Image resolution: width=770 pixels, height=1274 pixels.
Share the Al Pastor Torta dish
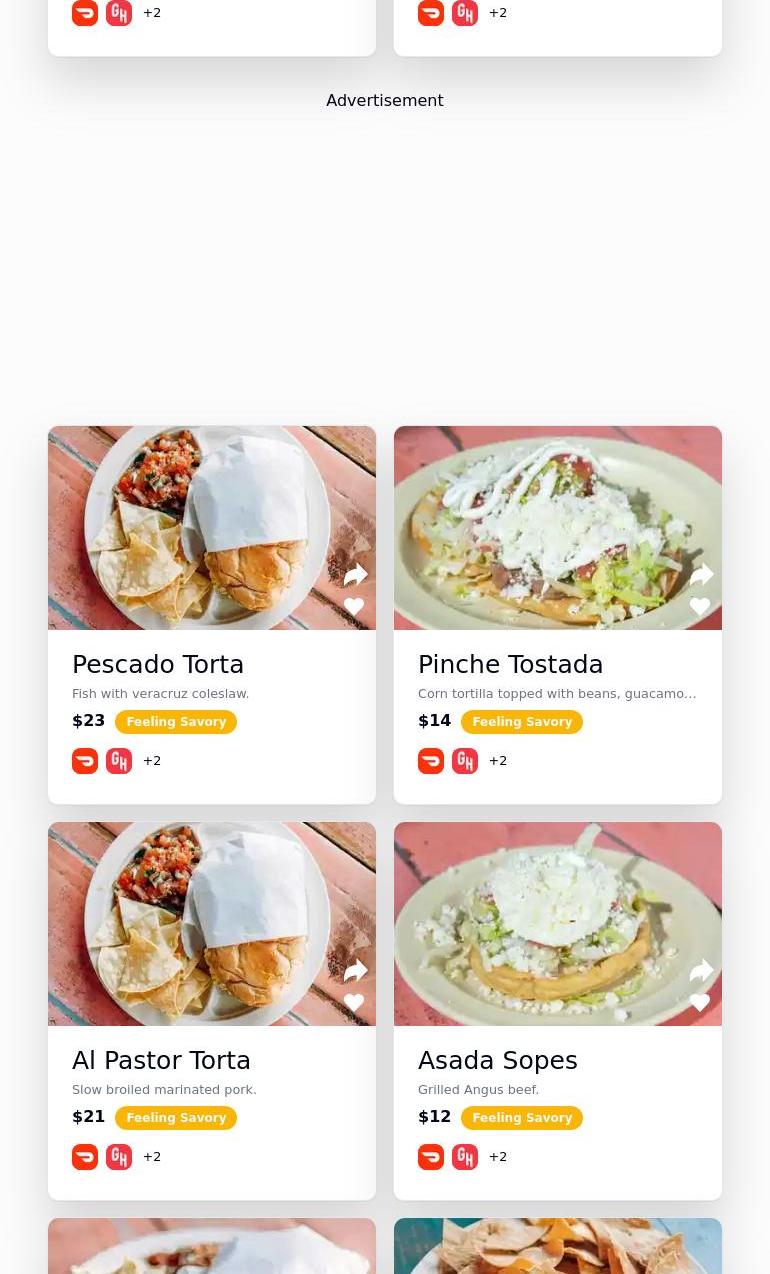click(355, 971)
